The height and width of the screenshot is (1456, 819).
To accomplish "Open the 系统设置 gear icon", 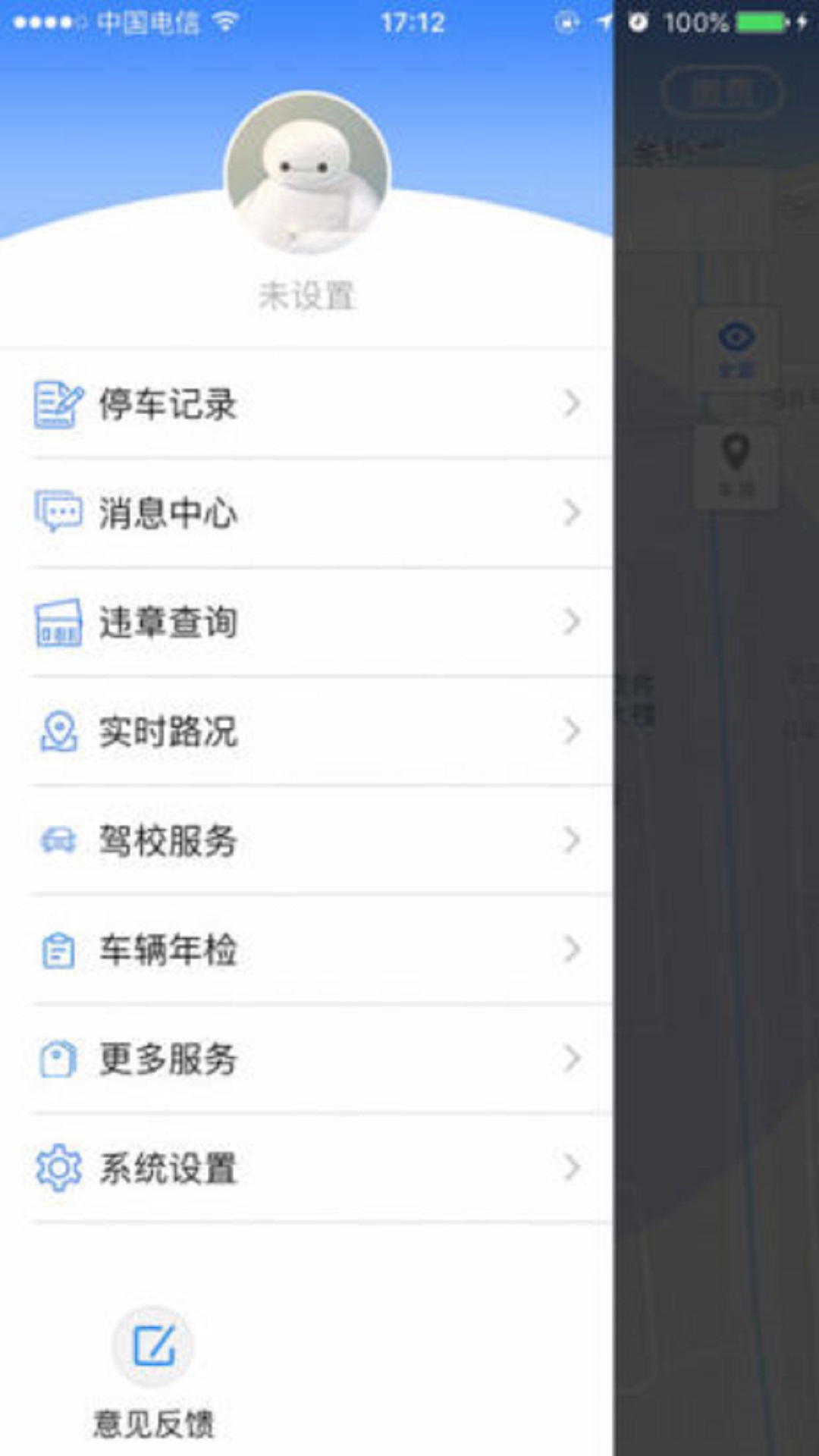I will [x=57, y=1168].
